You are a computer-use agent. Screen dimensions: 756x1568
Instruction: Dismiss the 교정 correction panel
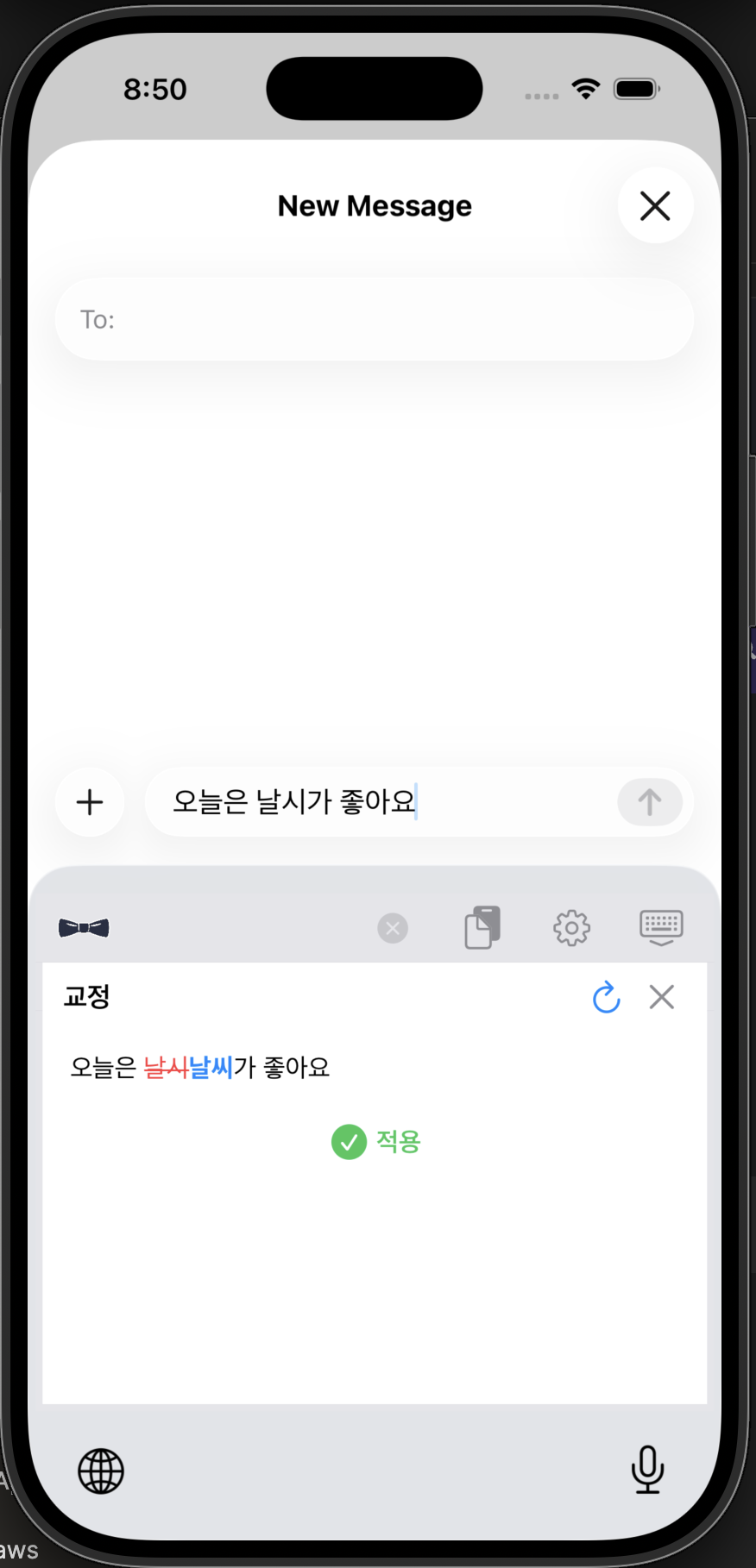click(662, 997)
